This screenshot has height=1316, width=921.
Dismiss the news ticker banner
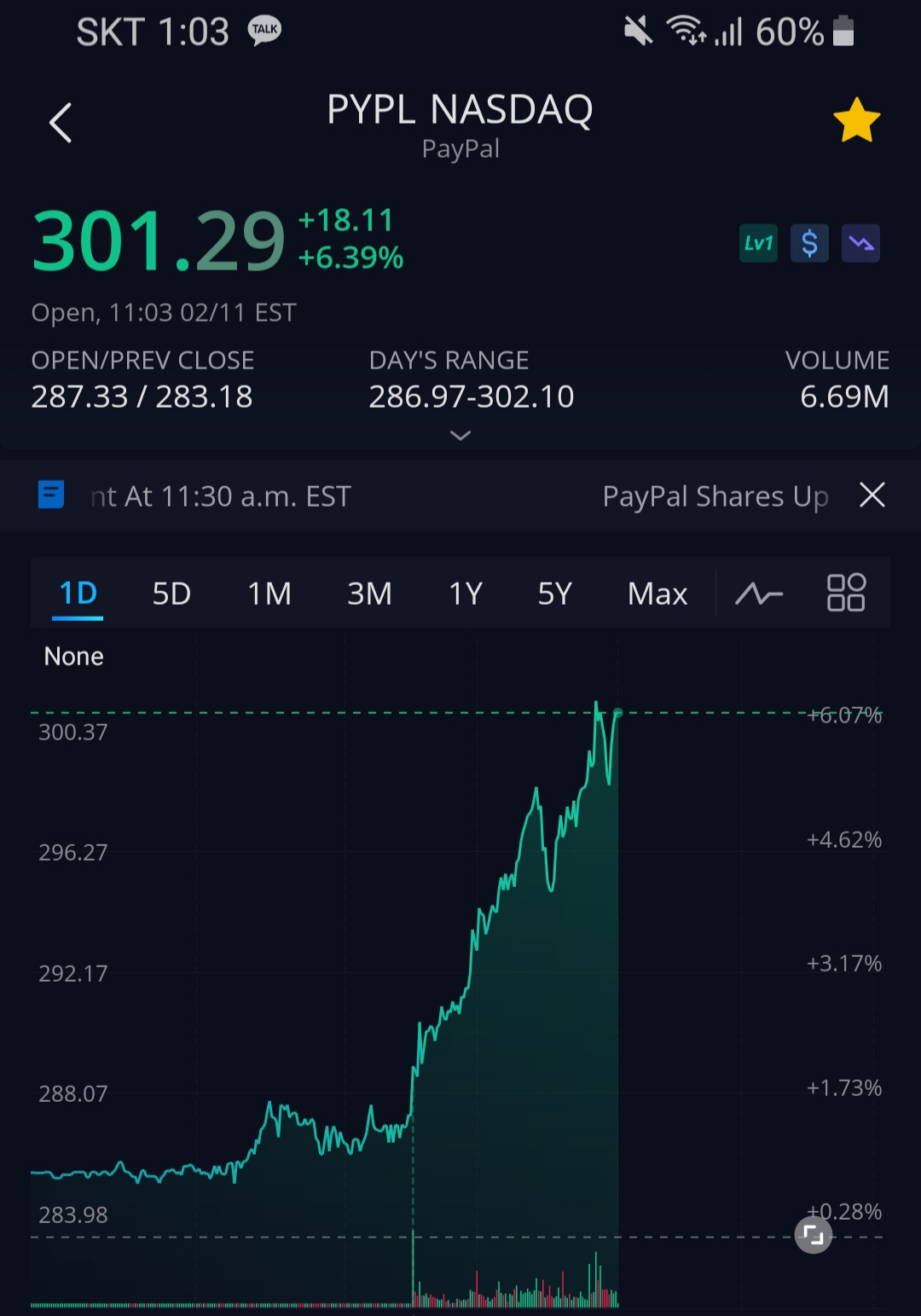(872, 495)
